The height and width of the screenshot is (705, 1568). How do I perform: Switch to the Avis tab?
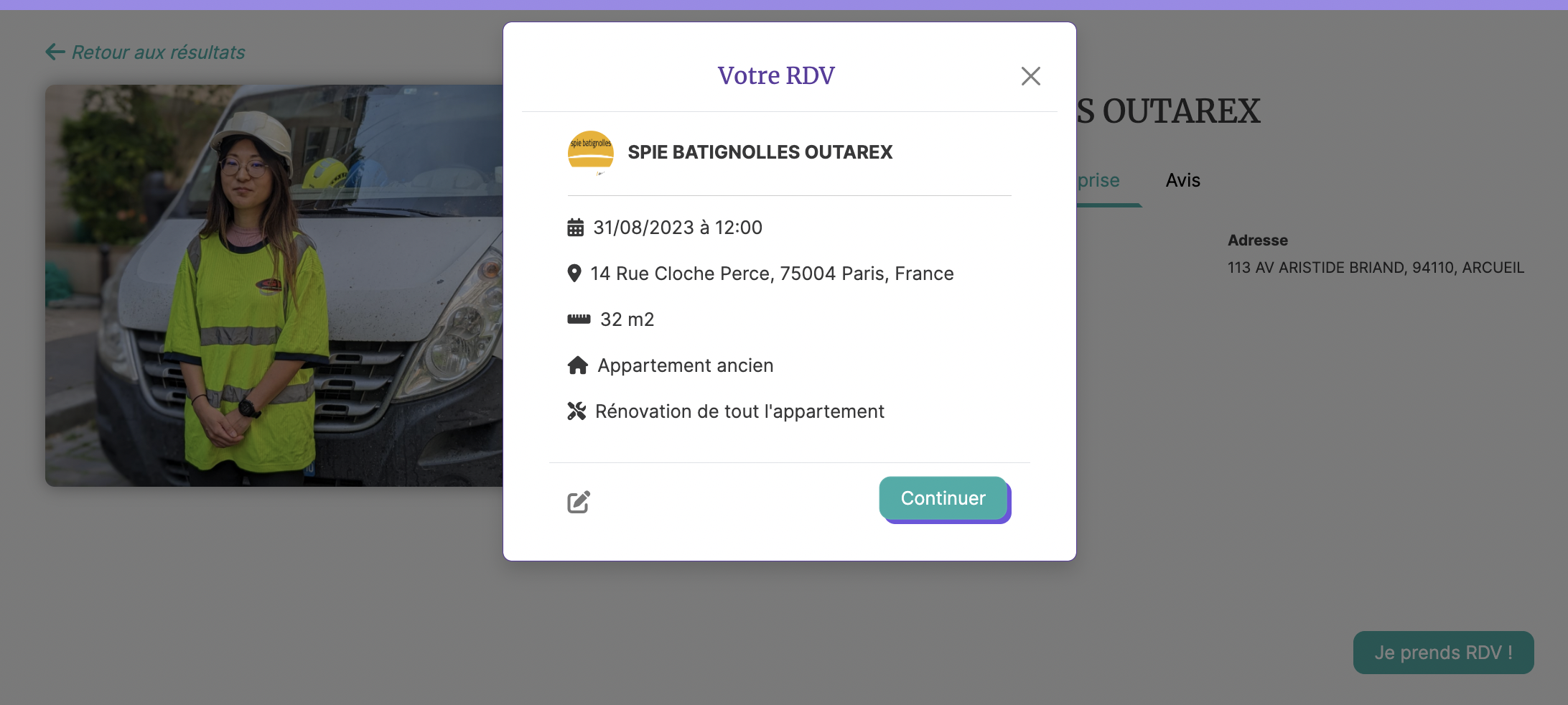coord(1182,180)
